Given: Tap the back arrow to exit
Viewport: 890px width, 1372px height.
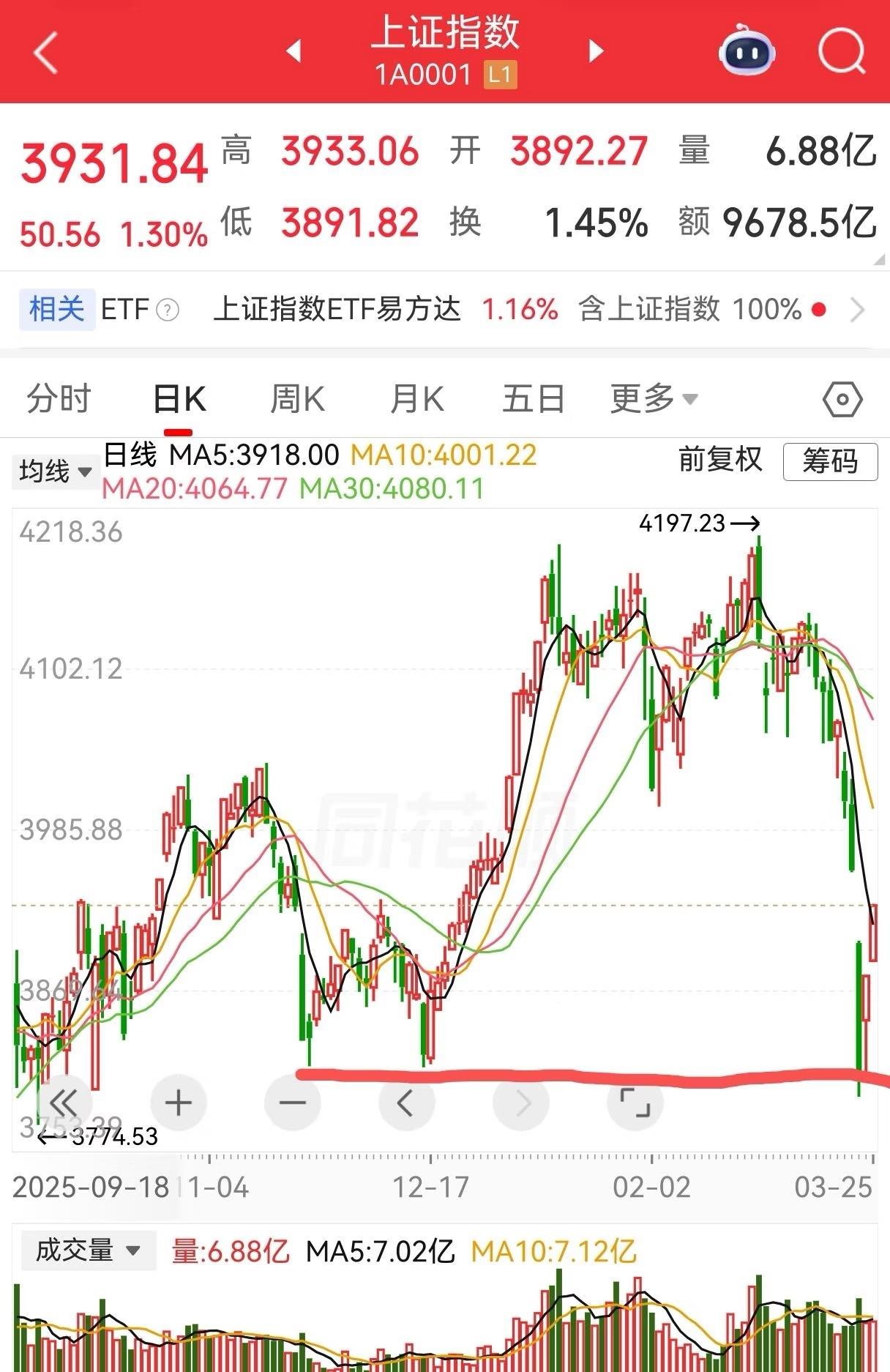Looking at the screenshot, I should point(44,51).
